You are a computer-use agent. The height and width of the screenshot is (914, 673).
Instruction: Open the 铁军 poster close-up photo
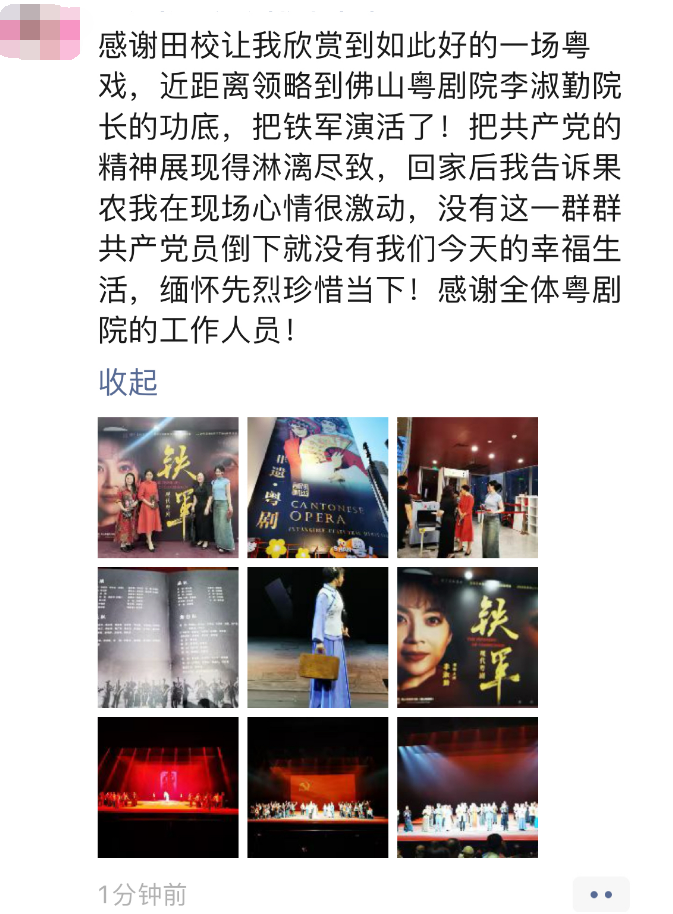pyautogui.click(x=467, y=637)
